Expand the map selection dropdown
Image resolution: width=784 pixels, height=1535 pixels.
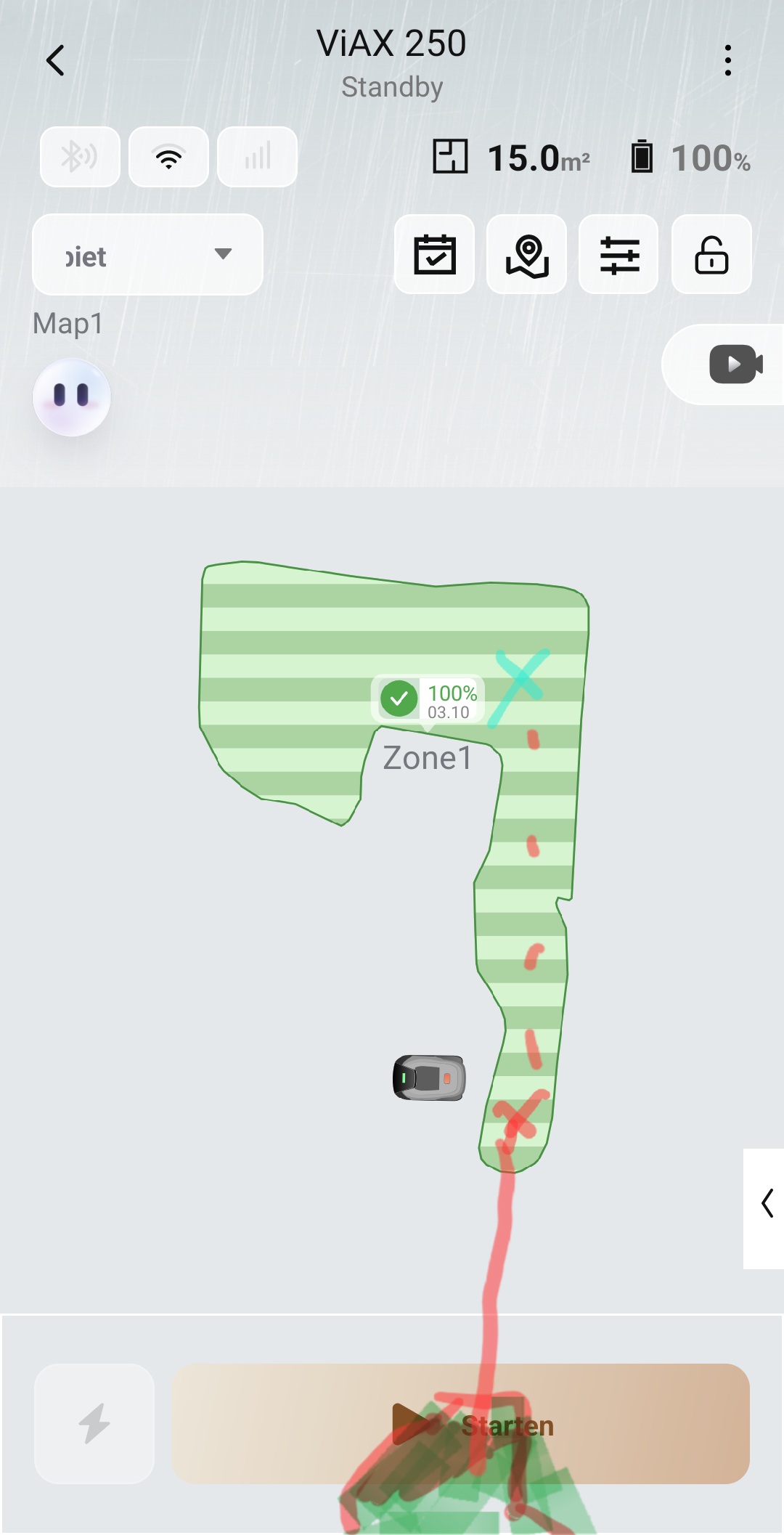click(x=147, y=255)
